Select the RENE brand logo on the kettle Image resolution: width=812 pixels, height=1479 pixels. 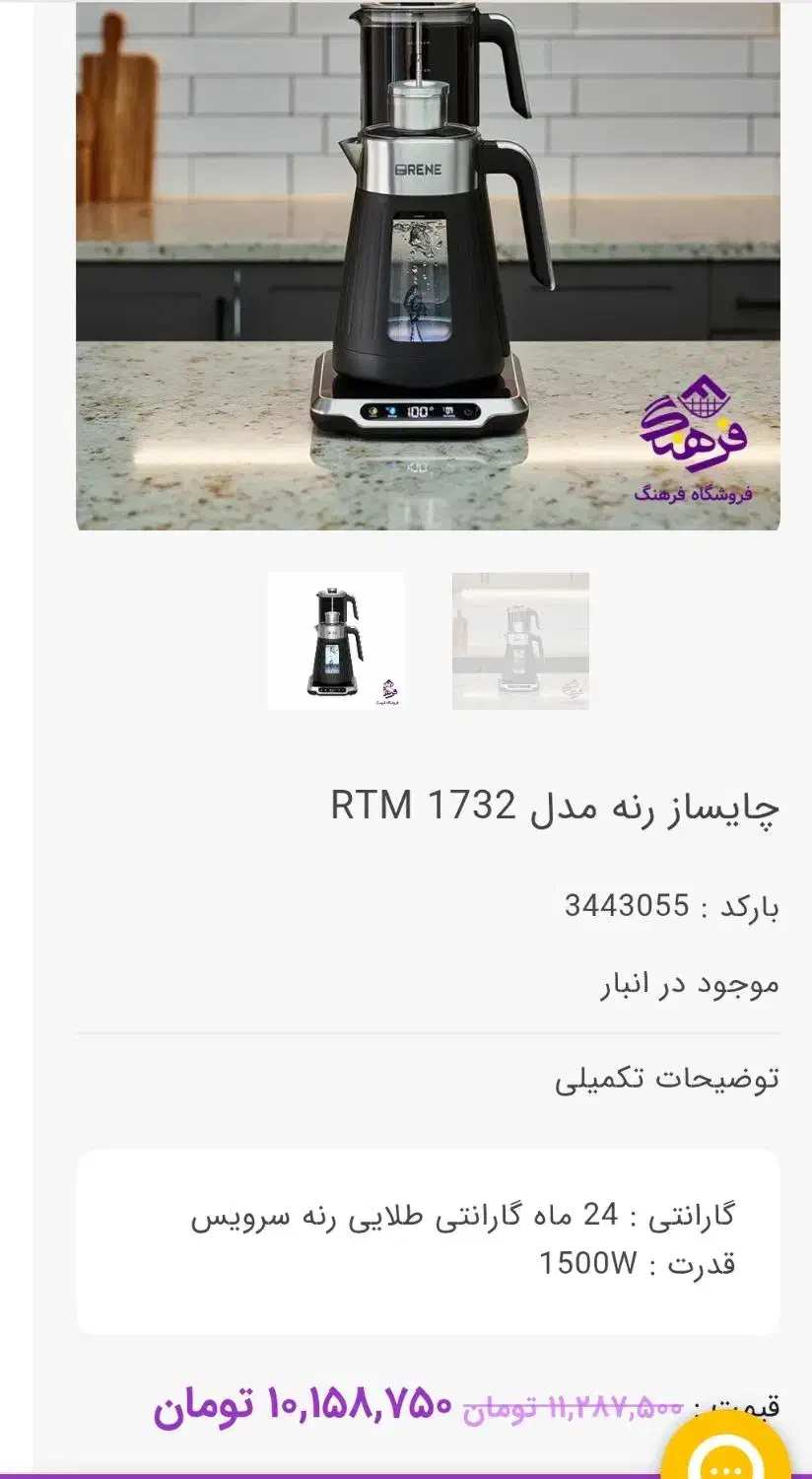tap(418, 168)
